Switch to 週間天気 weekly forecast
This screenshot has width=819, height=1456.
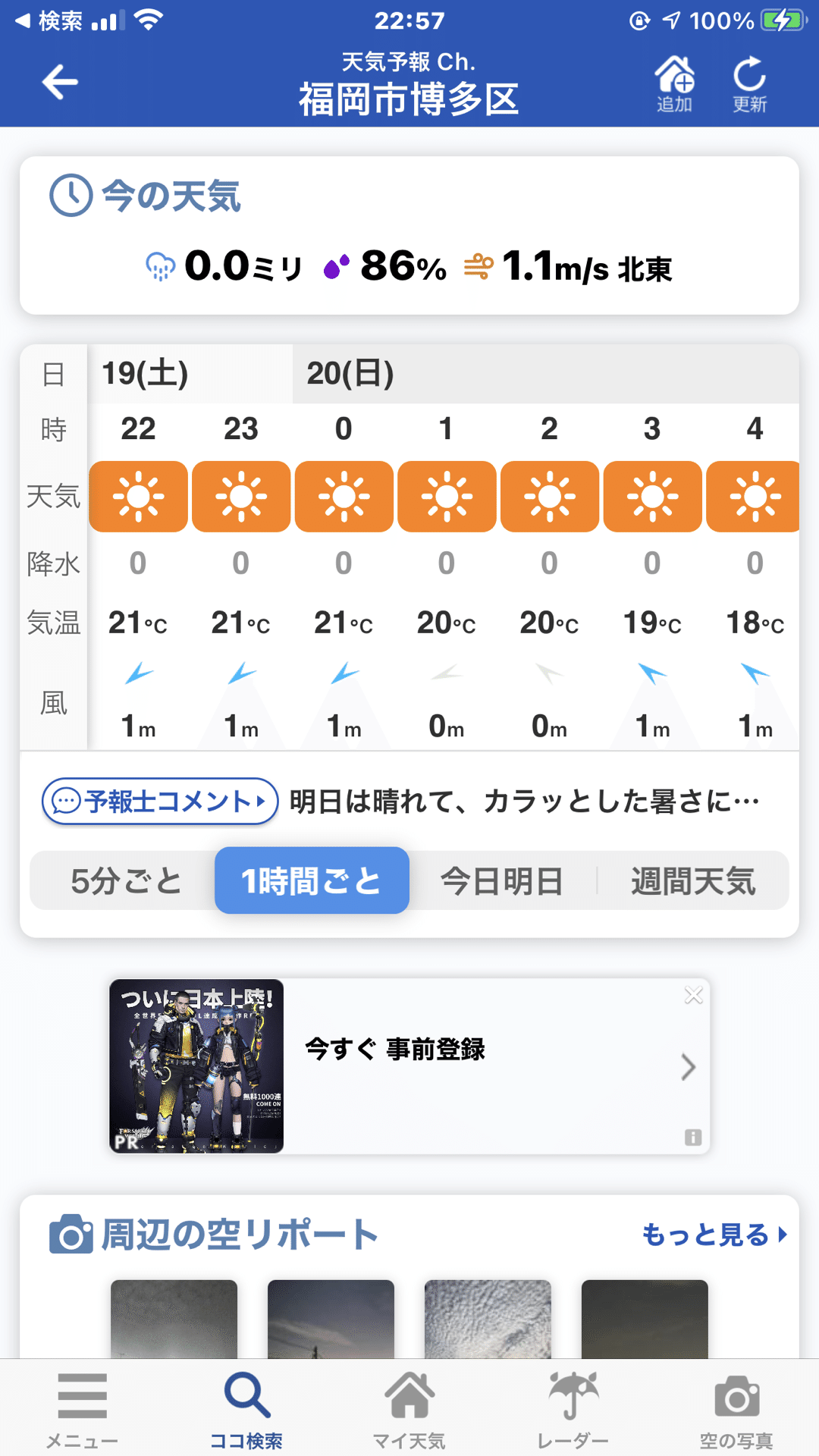(x=692, y=880)
